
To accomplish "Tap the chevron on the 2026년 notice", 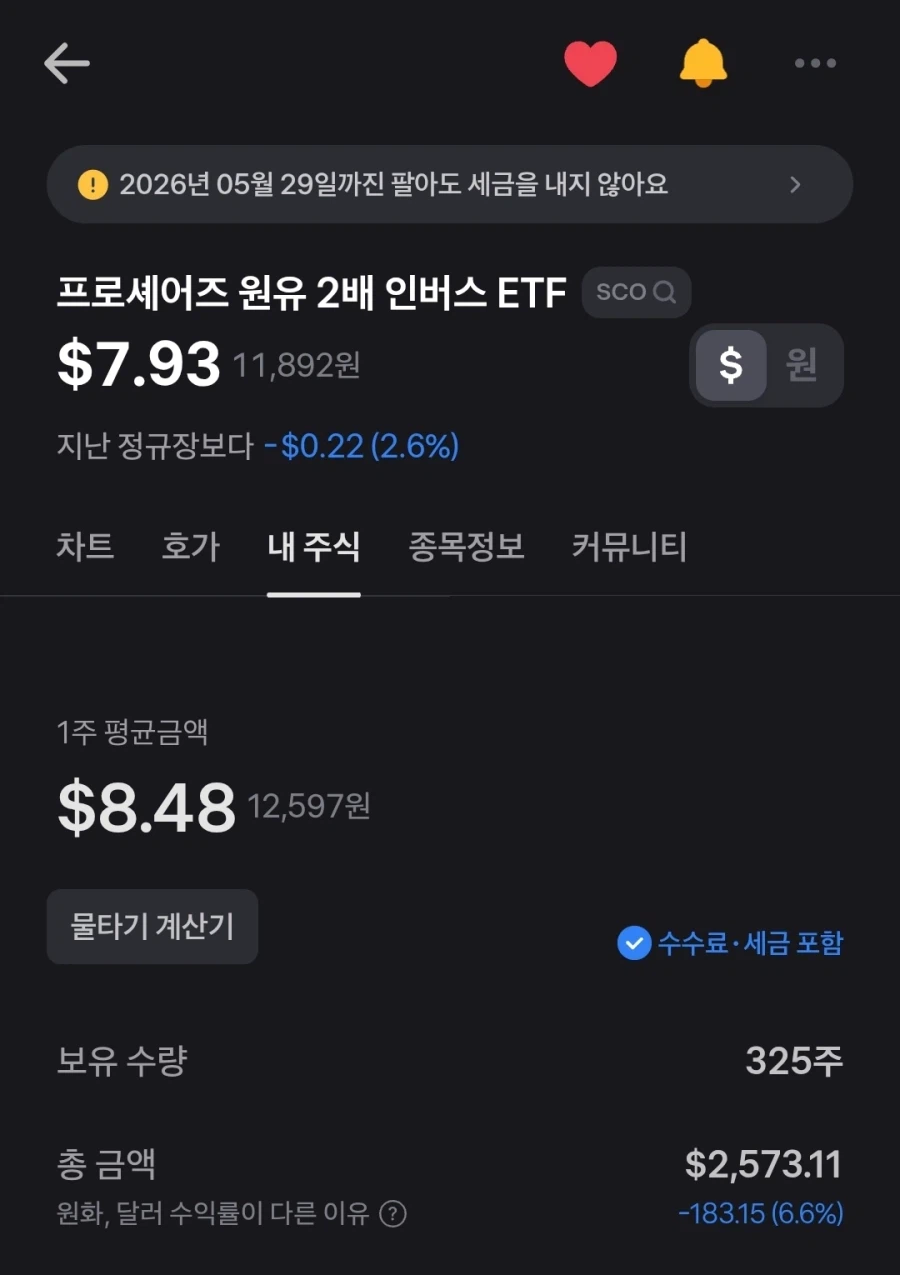I will pos(795,184).
